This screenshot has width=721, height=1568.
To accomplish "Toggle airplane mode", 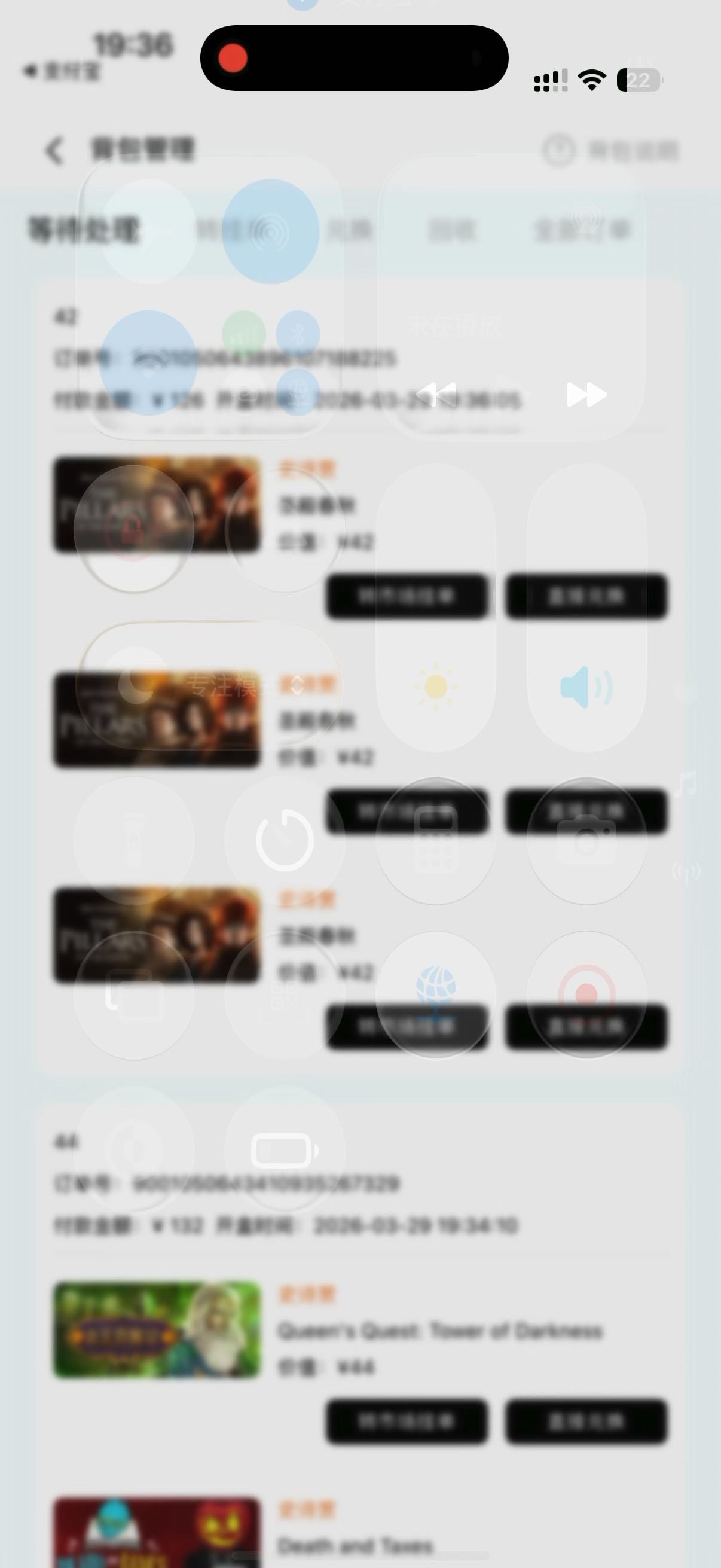I will [148, 231].
